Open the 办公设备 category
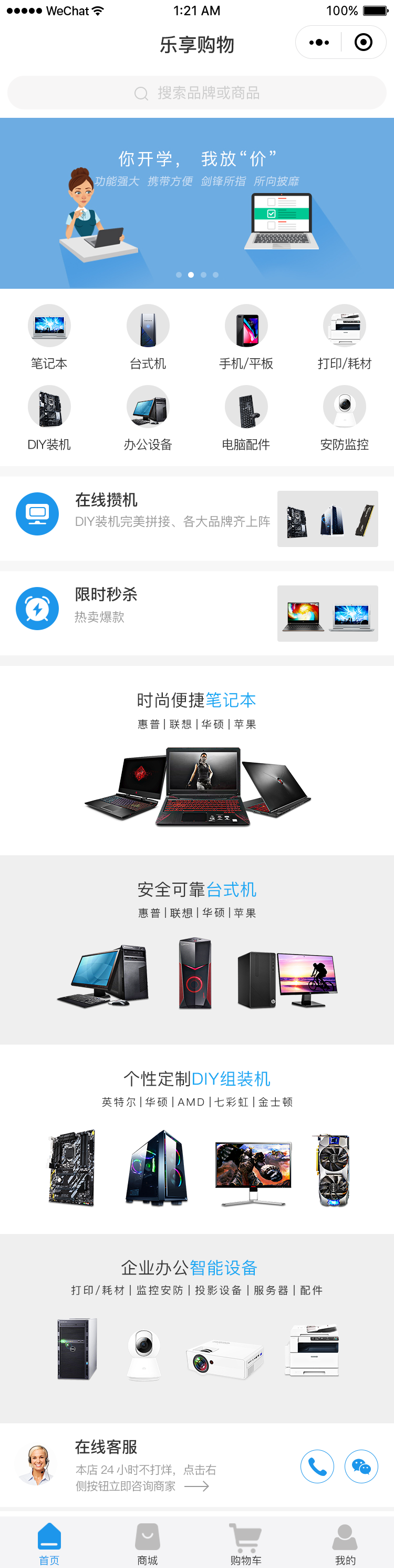 click(148, 418)
